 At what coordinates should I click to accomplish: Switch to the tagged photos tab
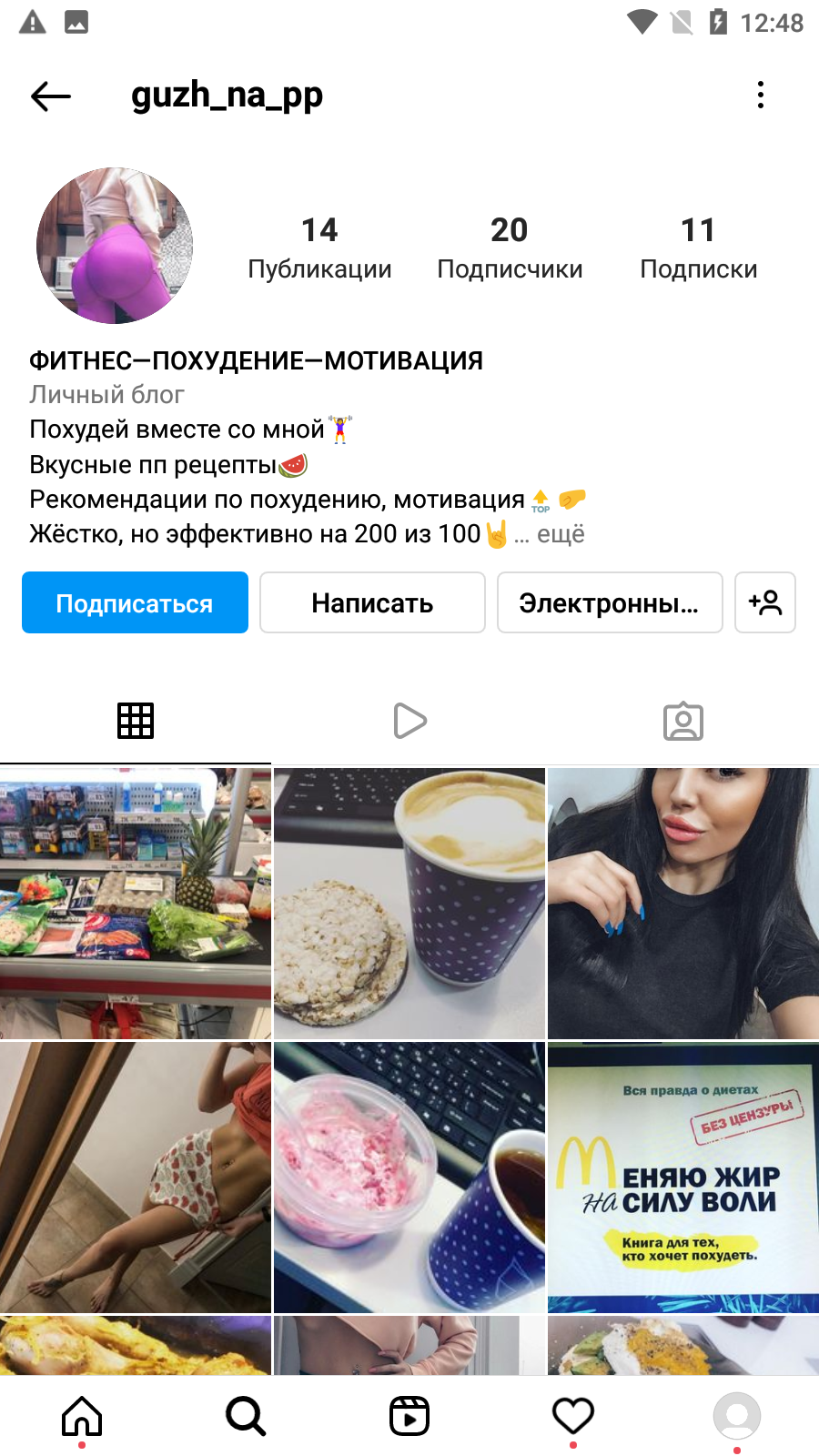[683, 721]
